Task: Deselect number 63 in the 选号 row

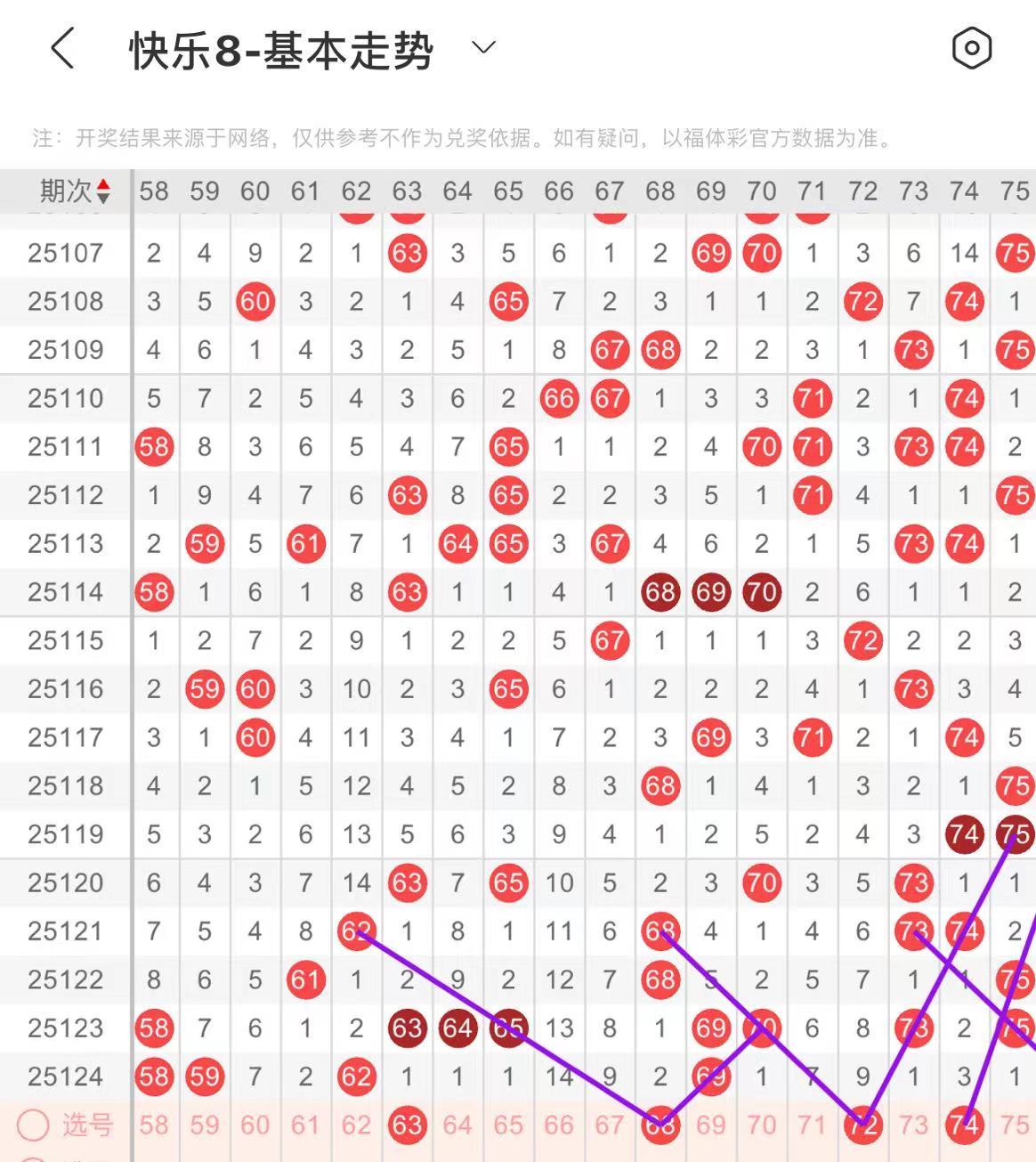Action: 407,1125
